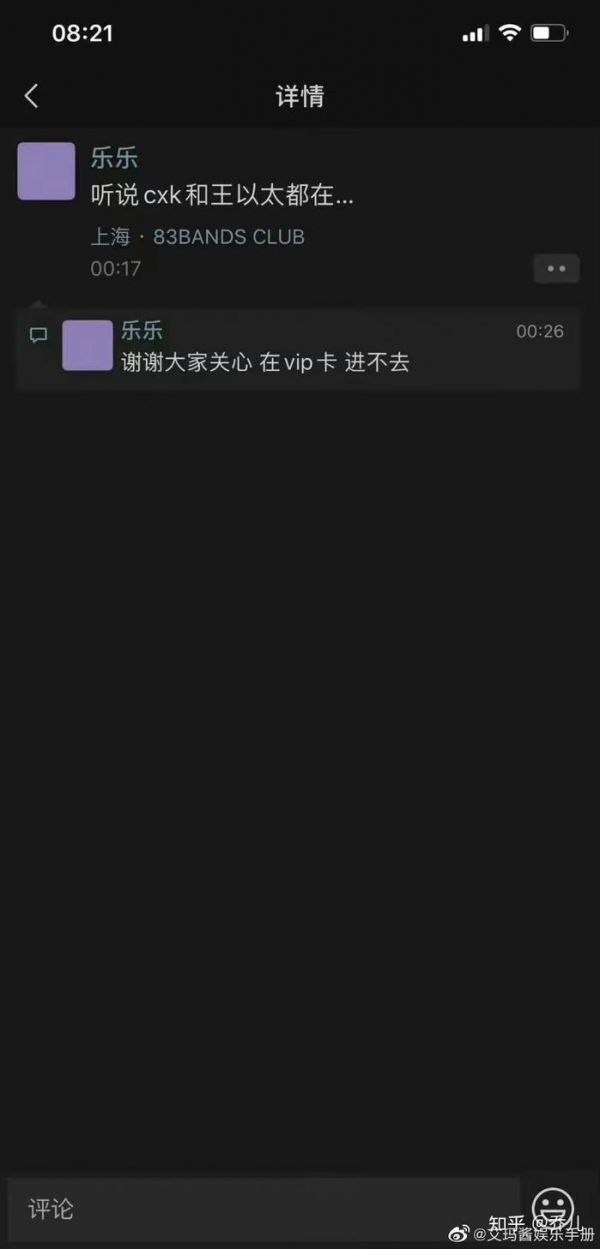Focus the 评论 comment input box
The image size is (600, 1249).
[x=260, y=1208]
